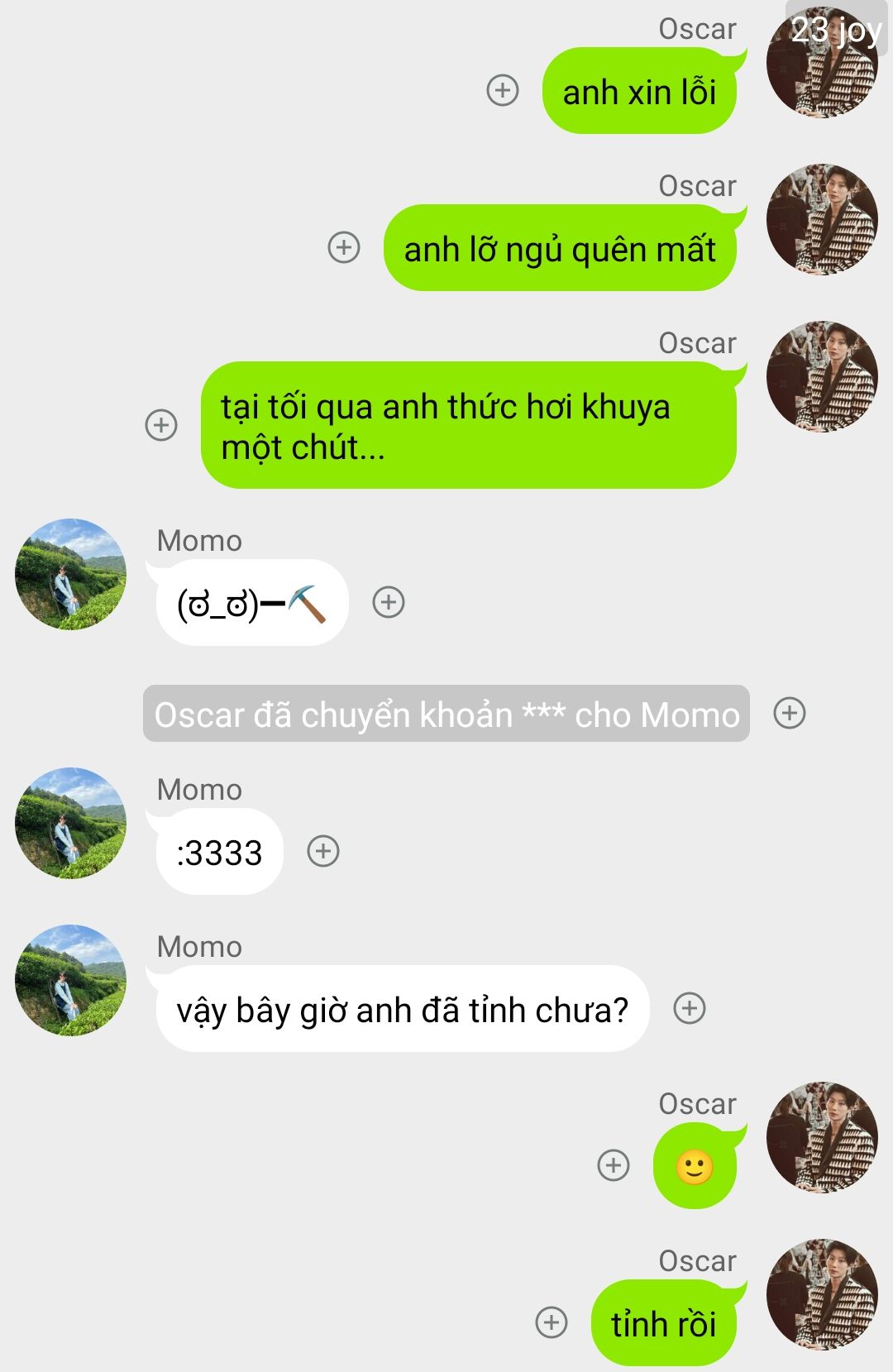Tap the plus icon beside "tỉnh rồi"
Image resolution: width=893 pixels, height=1372 pixels.
(x=552, y=1322)
